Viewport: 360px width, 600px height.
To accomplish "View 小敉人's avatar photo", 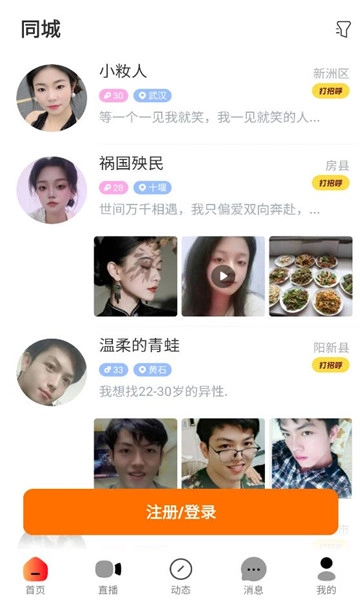I will point(51,98).
